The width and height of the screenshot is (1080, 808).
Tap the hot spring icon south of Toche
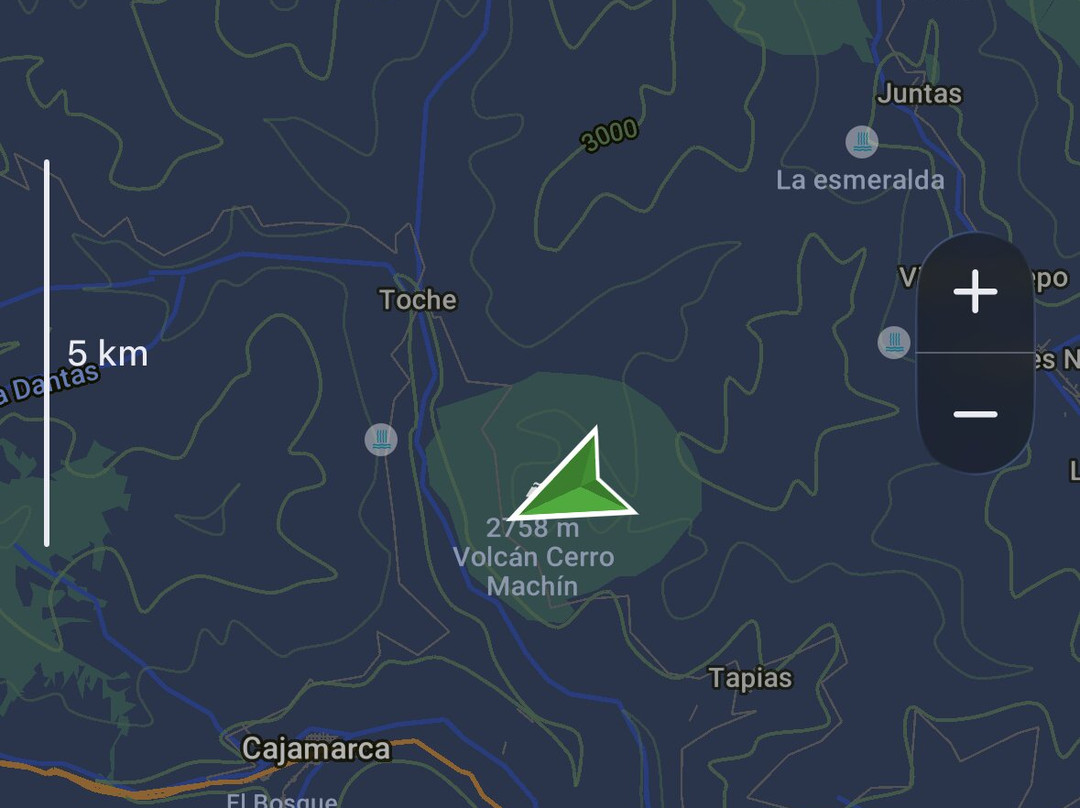click(x=381, y=439)
